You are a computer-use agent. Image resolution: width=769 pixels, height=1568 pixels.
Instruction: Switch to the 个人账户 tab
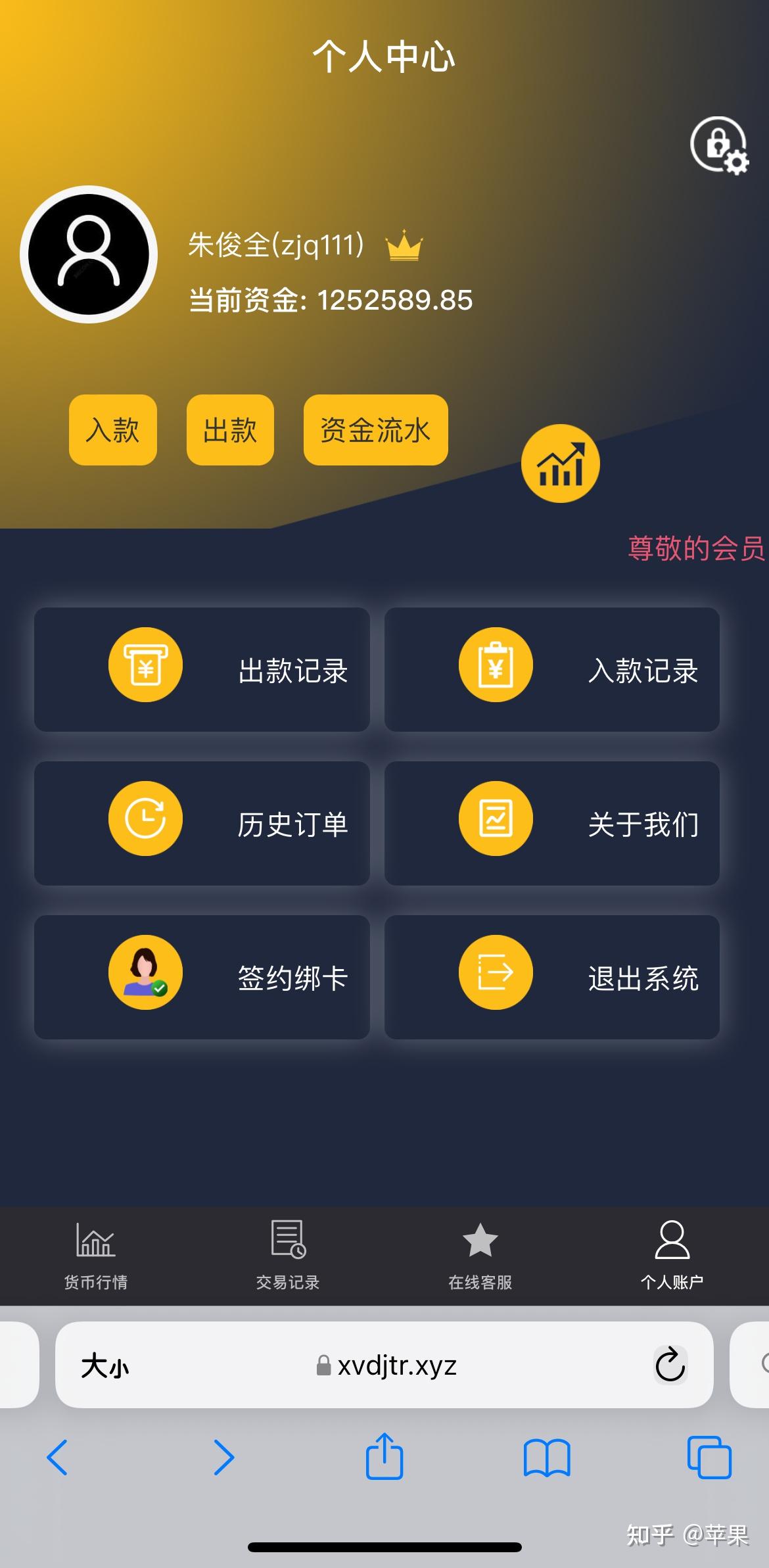click(x=672, y=1254)
